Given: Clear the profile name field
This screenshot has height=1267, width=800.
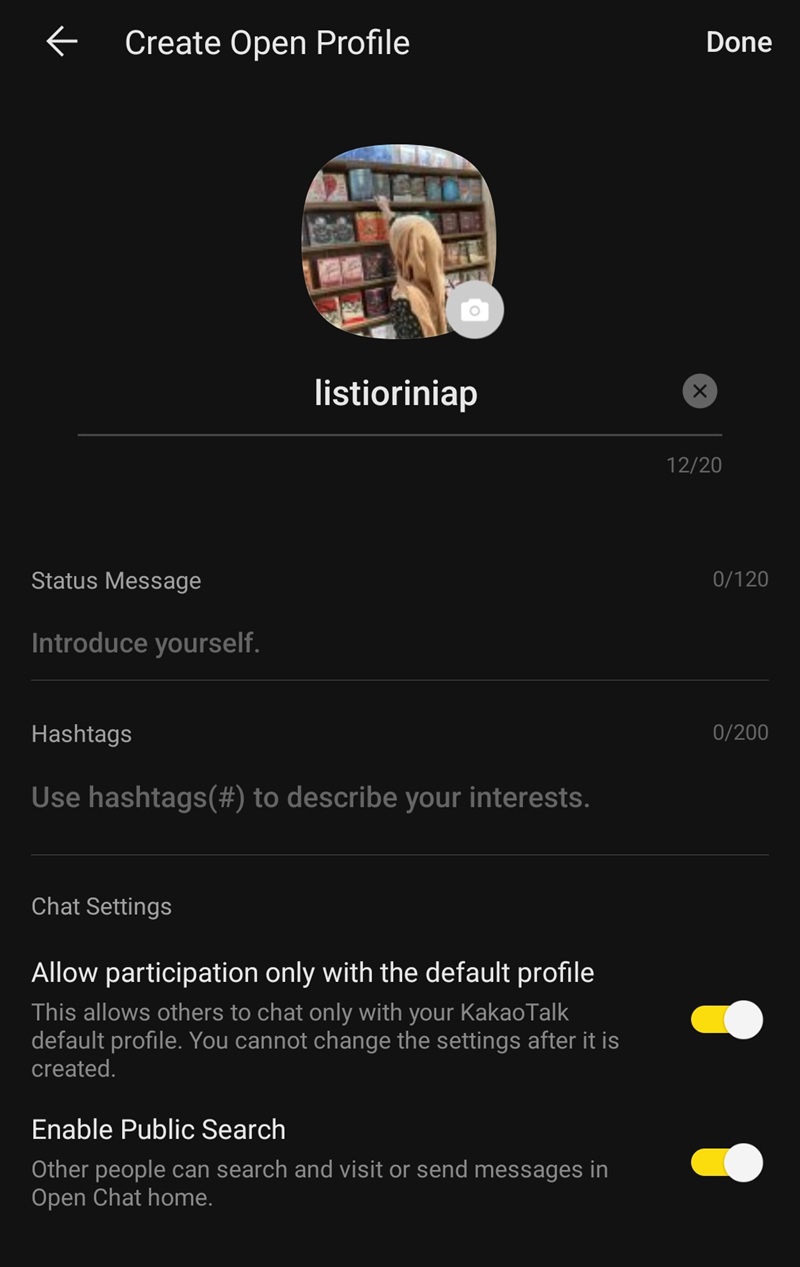Looking at the screenshot, I should point(699,391).
